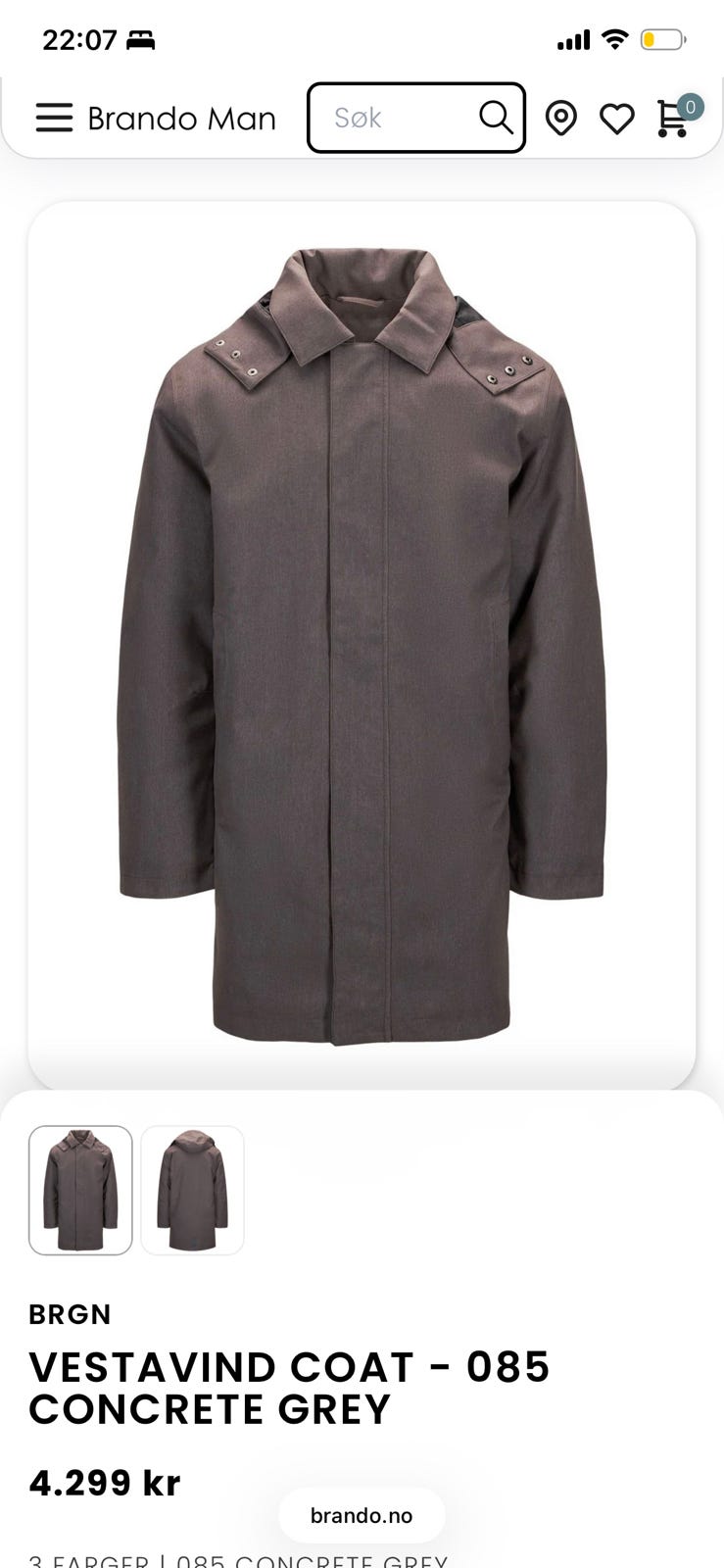Tap the brando.no address pill
Image resolution: width=724 pixels, height=1568 pixels.
362,1515
